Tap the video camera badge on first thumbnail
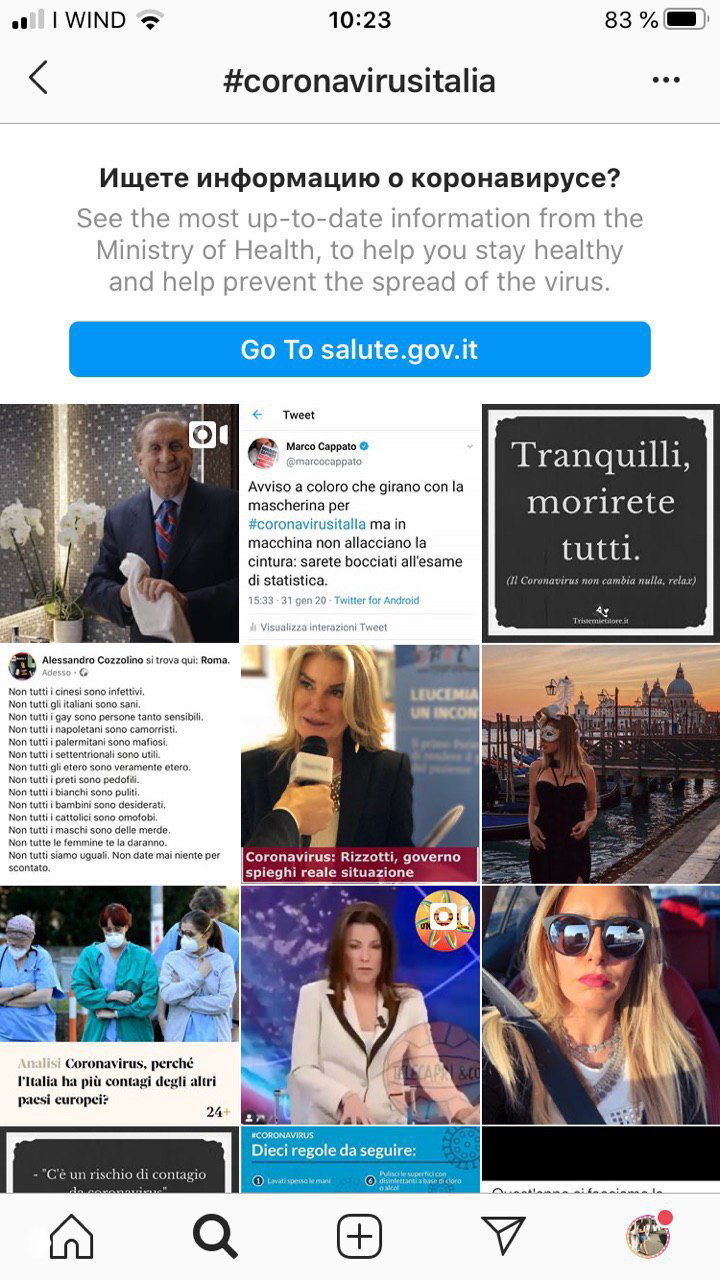 coord(207,434)
